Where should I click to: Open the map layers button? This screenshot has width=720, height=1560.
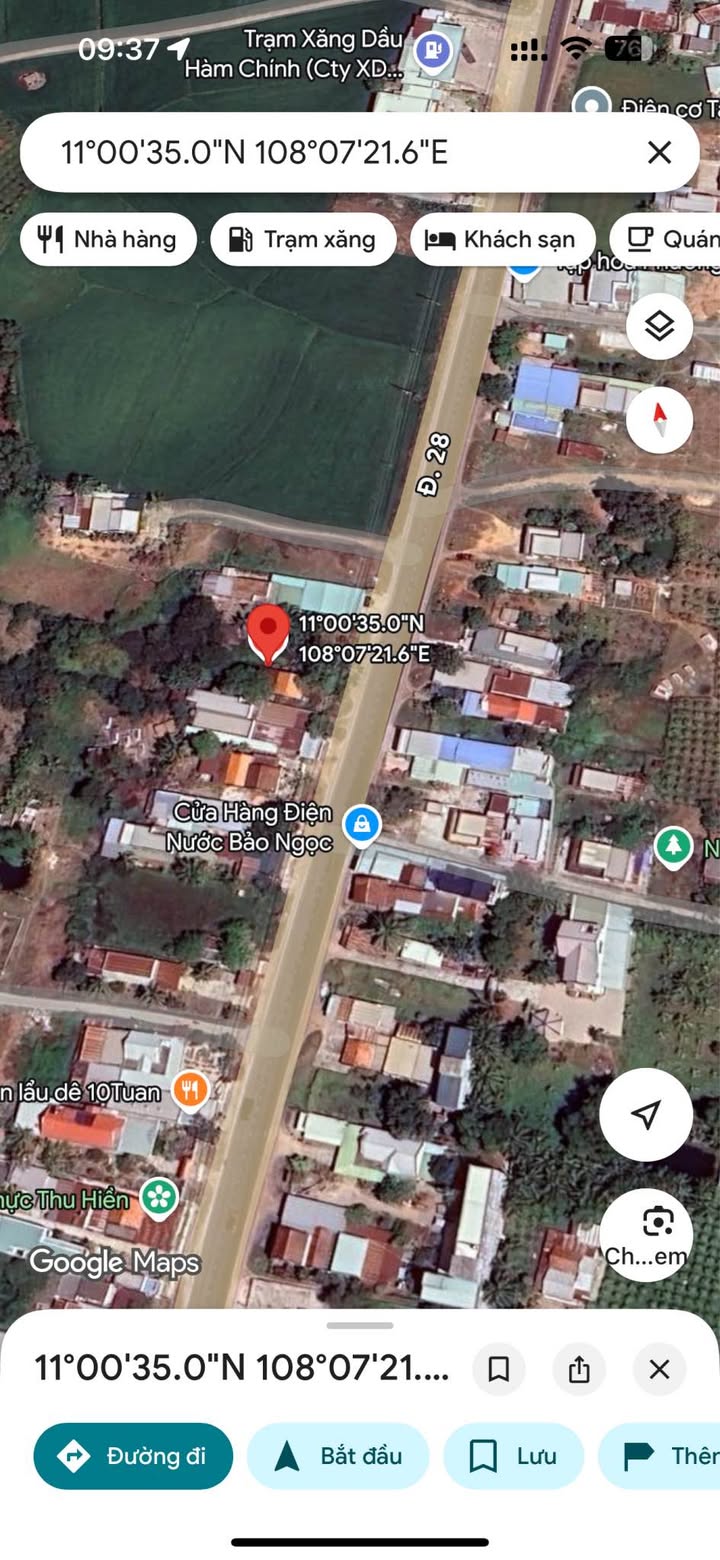(659, 326)
